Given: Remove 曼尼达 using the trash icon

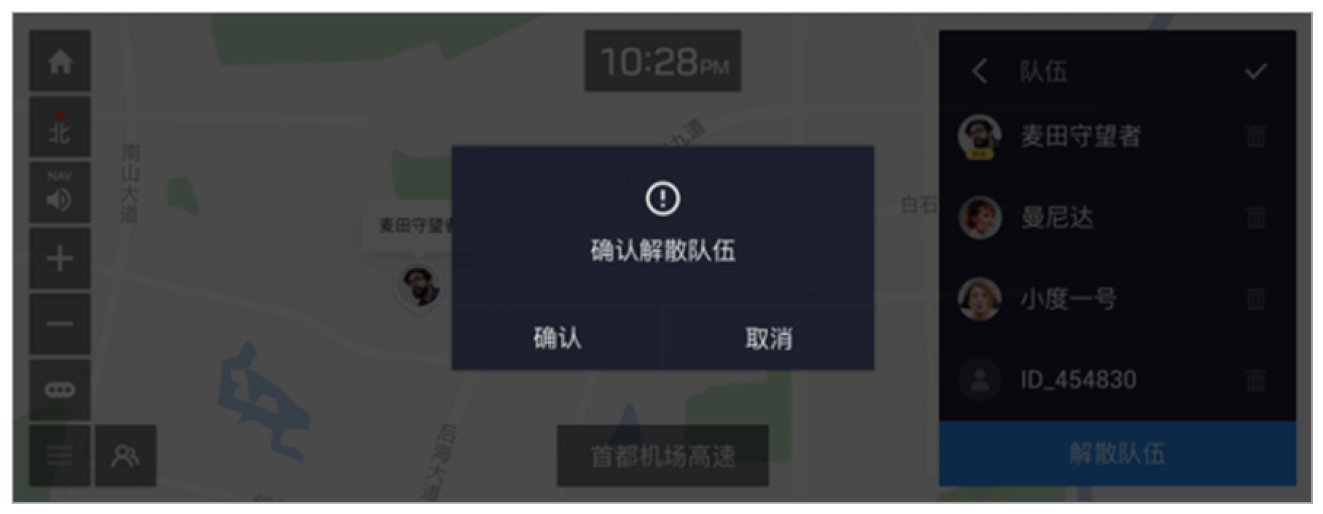Looking at the screenshot, I should click(1256, 217).
